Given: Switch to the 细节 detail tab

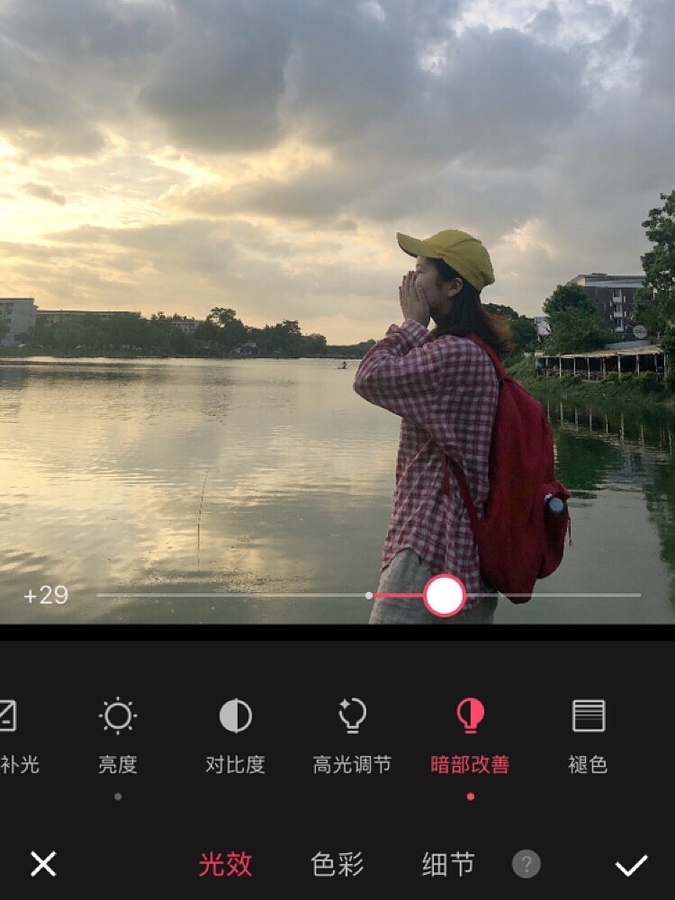Looking at the screenshot, I should pyautogui.click(x=447, y=864).
